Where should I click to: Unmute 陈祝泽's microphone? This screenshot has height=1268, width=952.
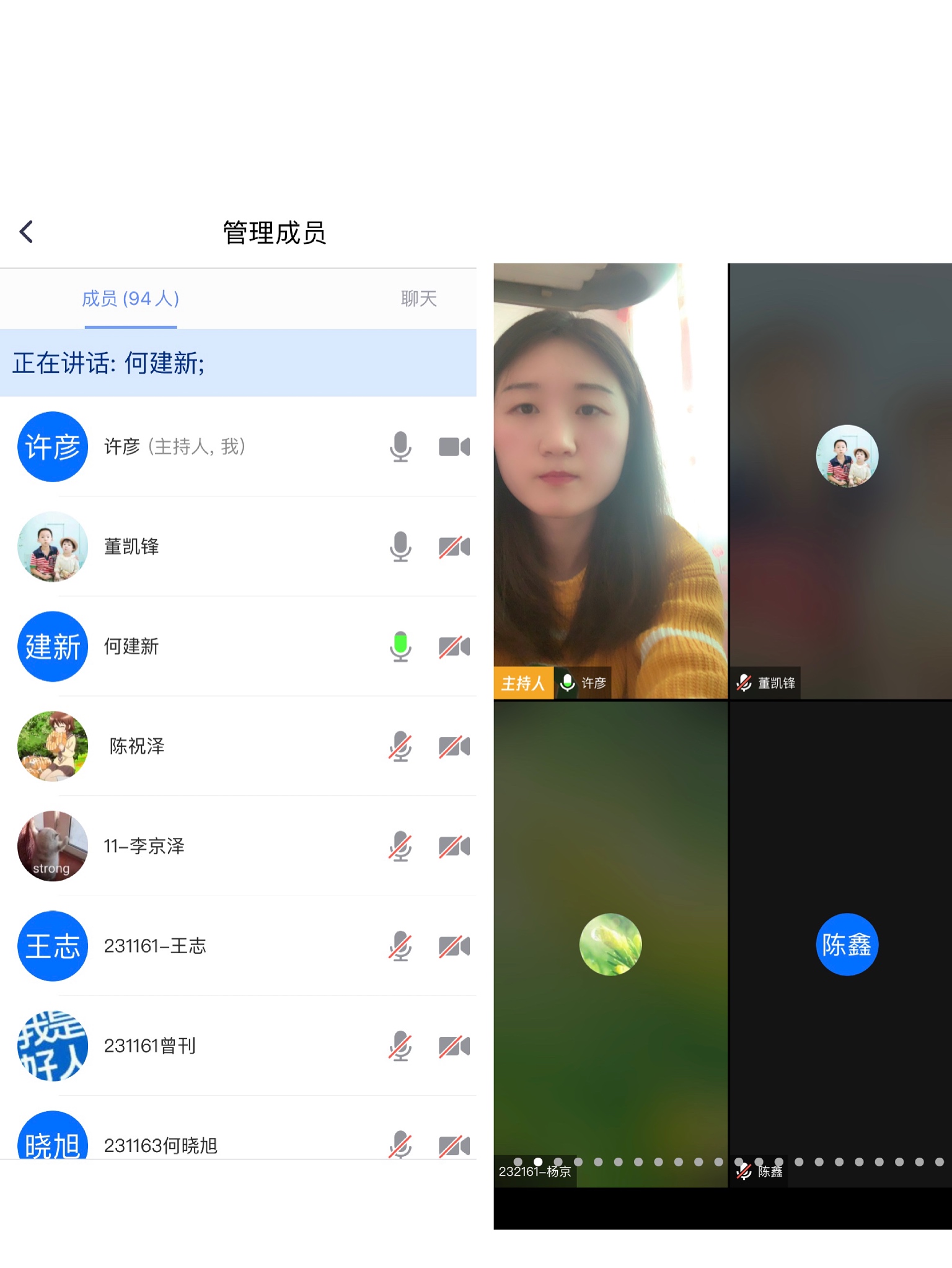(x=400, y=746)
